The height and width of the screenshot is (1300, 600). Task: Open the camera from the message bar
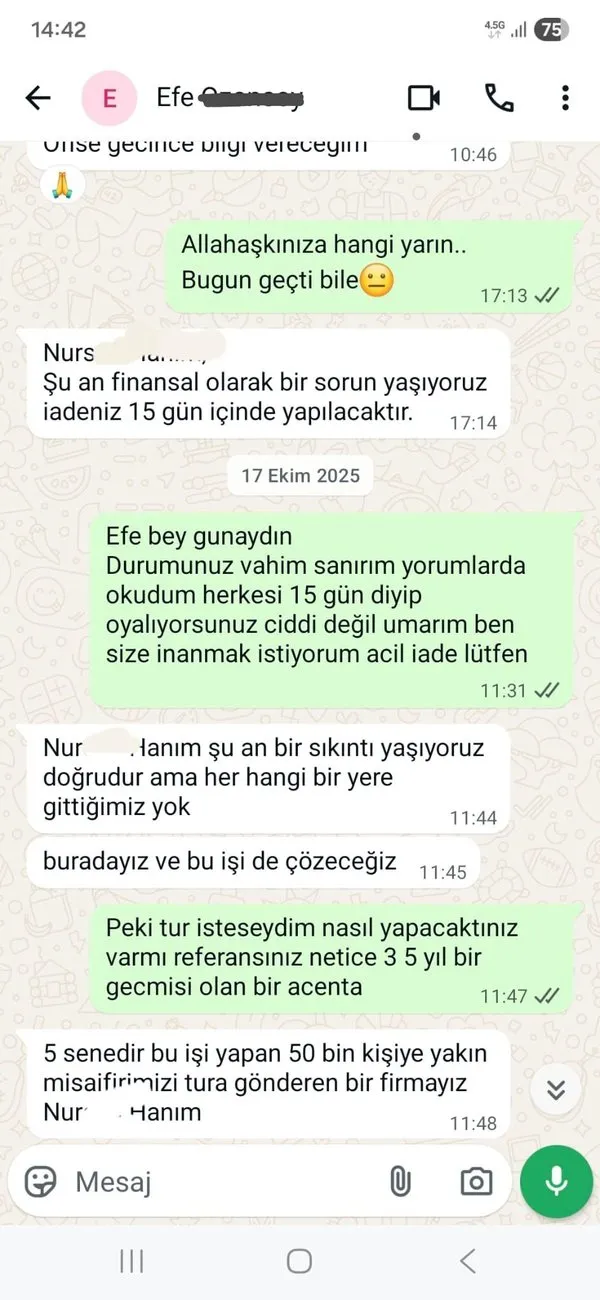(476, 1181)
